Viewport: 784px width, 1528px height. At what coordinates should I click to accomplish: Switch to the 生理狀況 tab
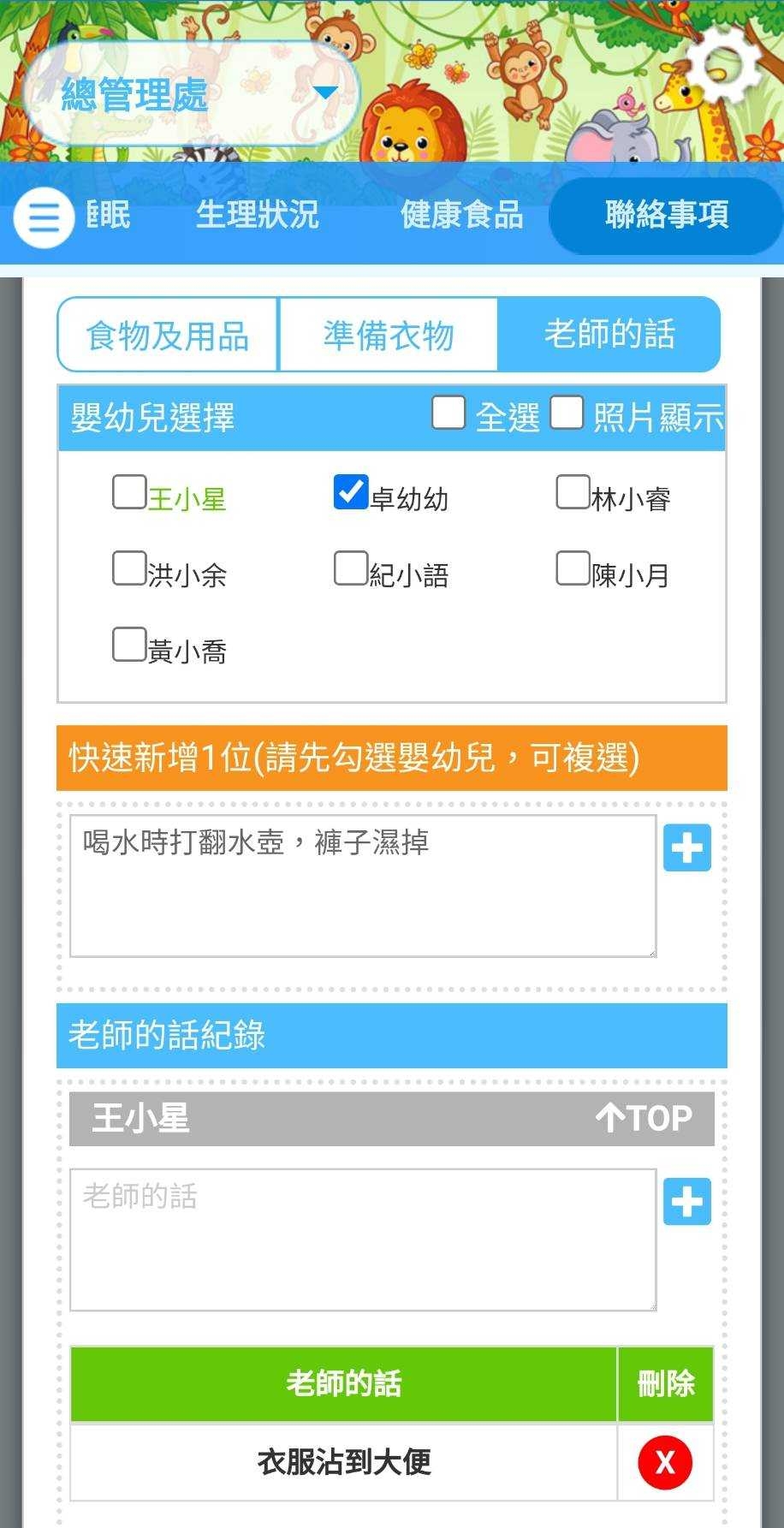tap(257, 214)
